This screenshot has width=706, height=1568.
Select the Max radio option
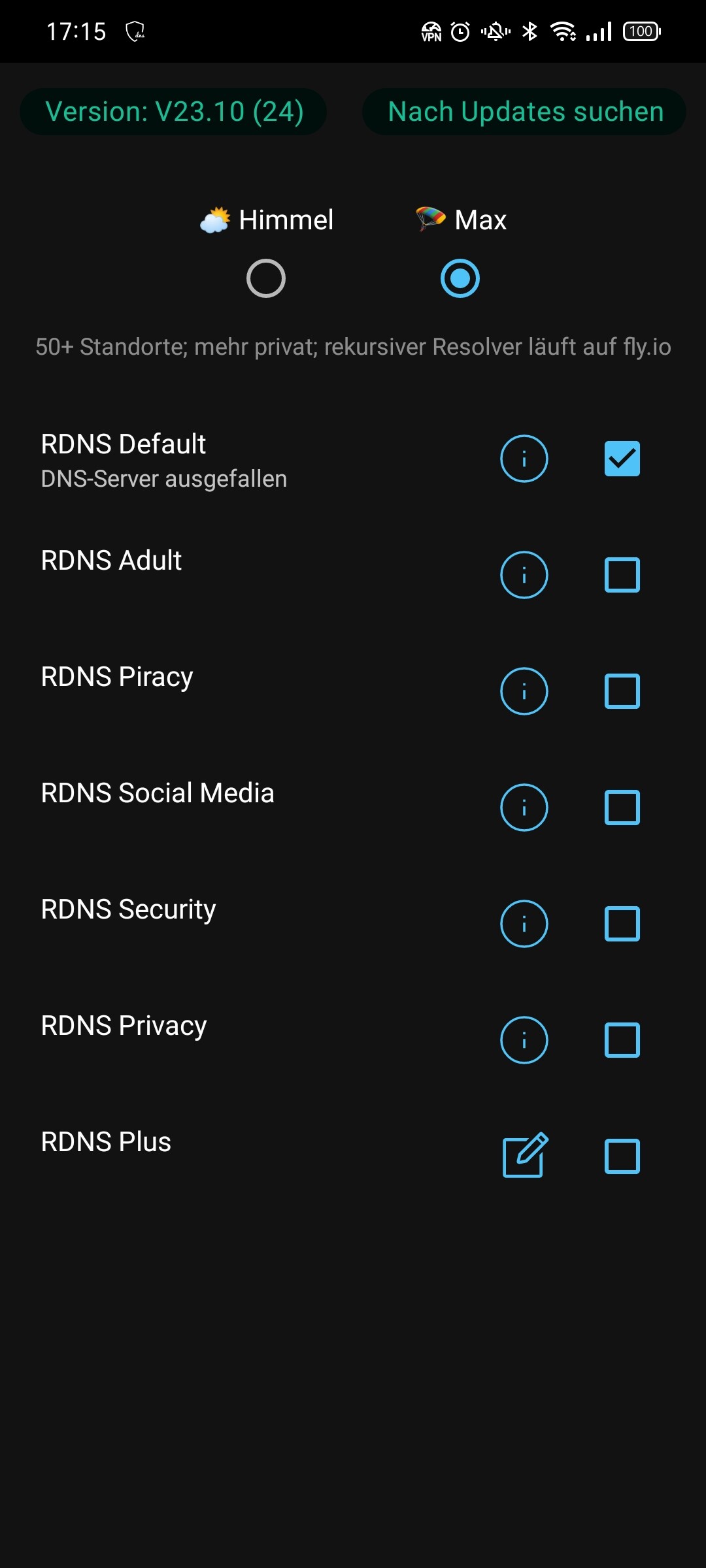460,278
